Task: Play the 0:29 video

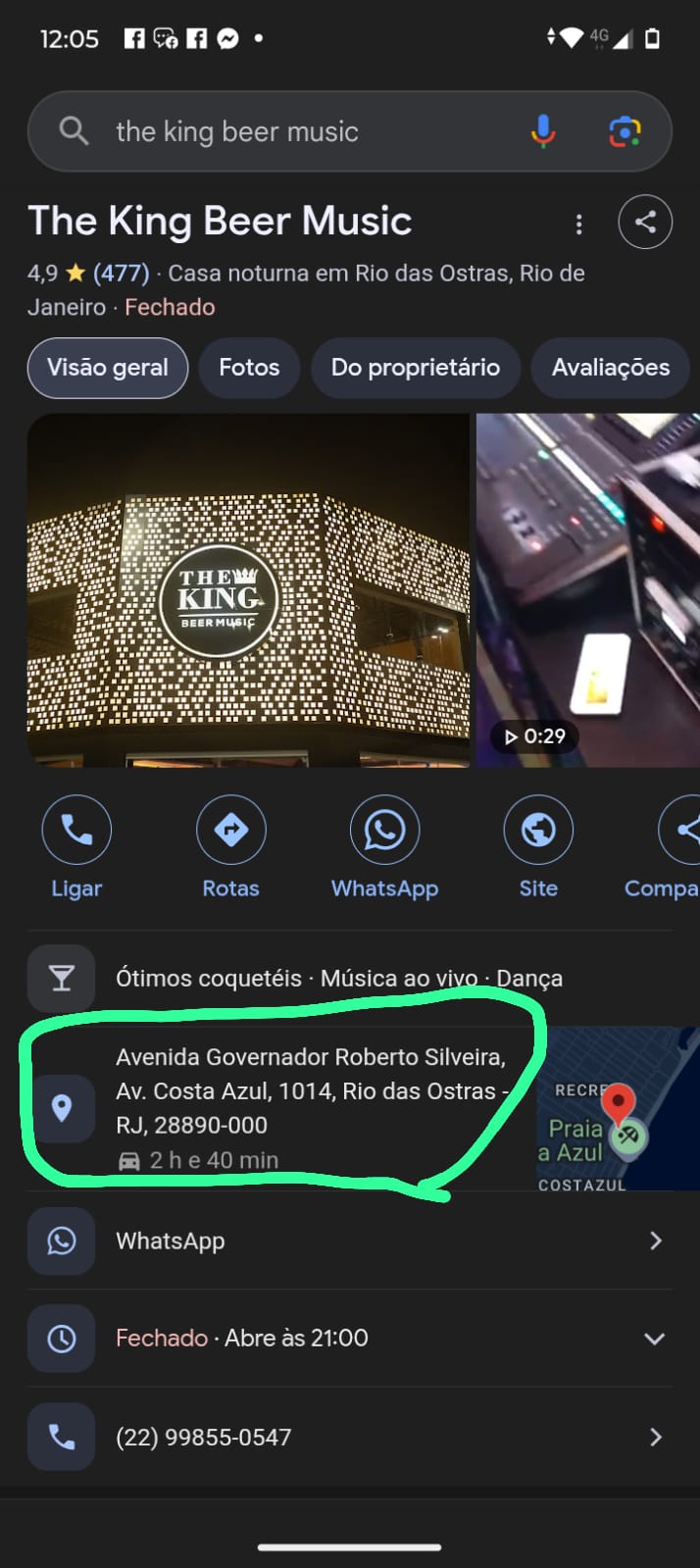Action: click(x=586, y=588)
